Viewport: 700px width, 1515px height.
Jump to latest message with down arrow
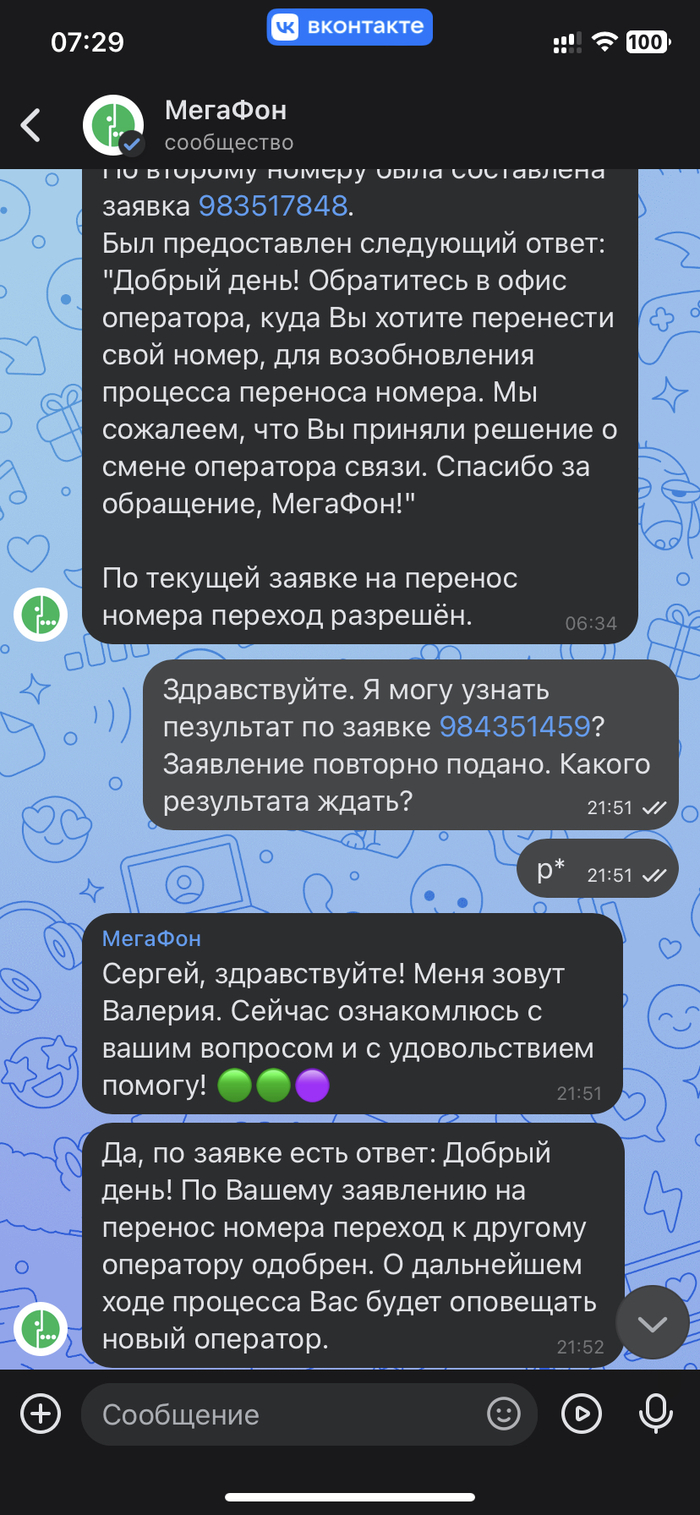[x=652, y=1325]
